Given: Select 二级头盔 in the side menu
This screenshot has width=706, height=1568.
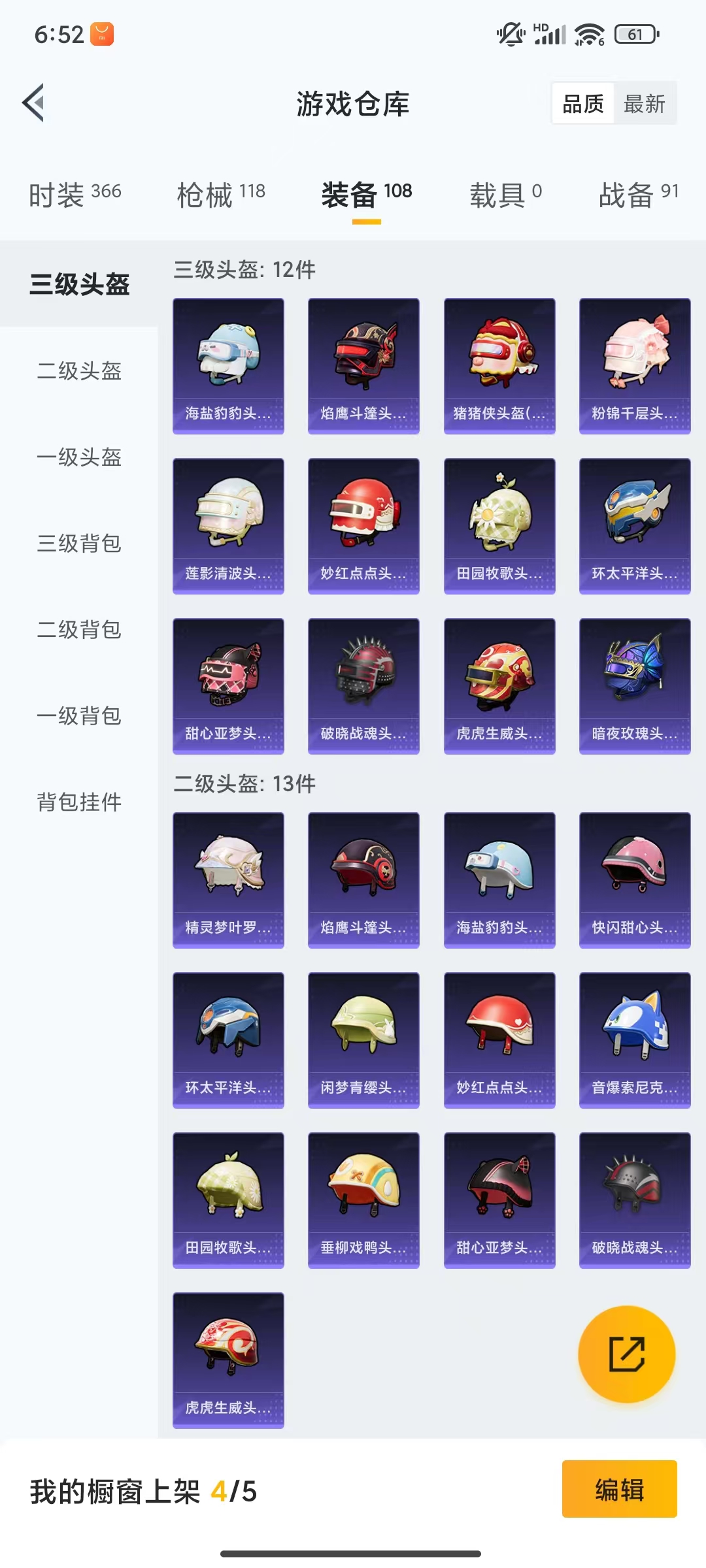Looking at the screenshot, I should (79, 371).
